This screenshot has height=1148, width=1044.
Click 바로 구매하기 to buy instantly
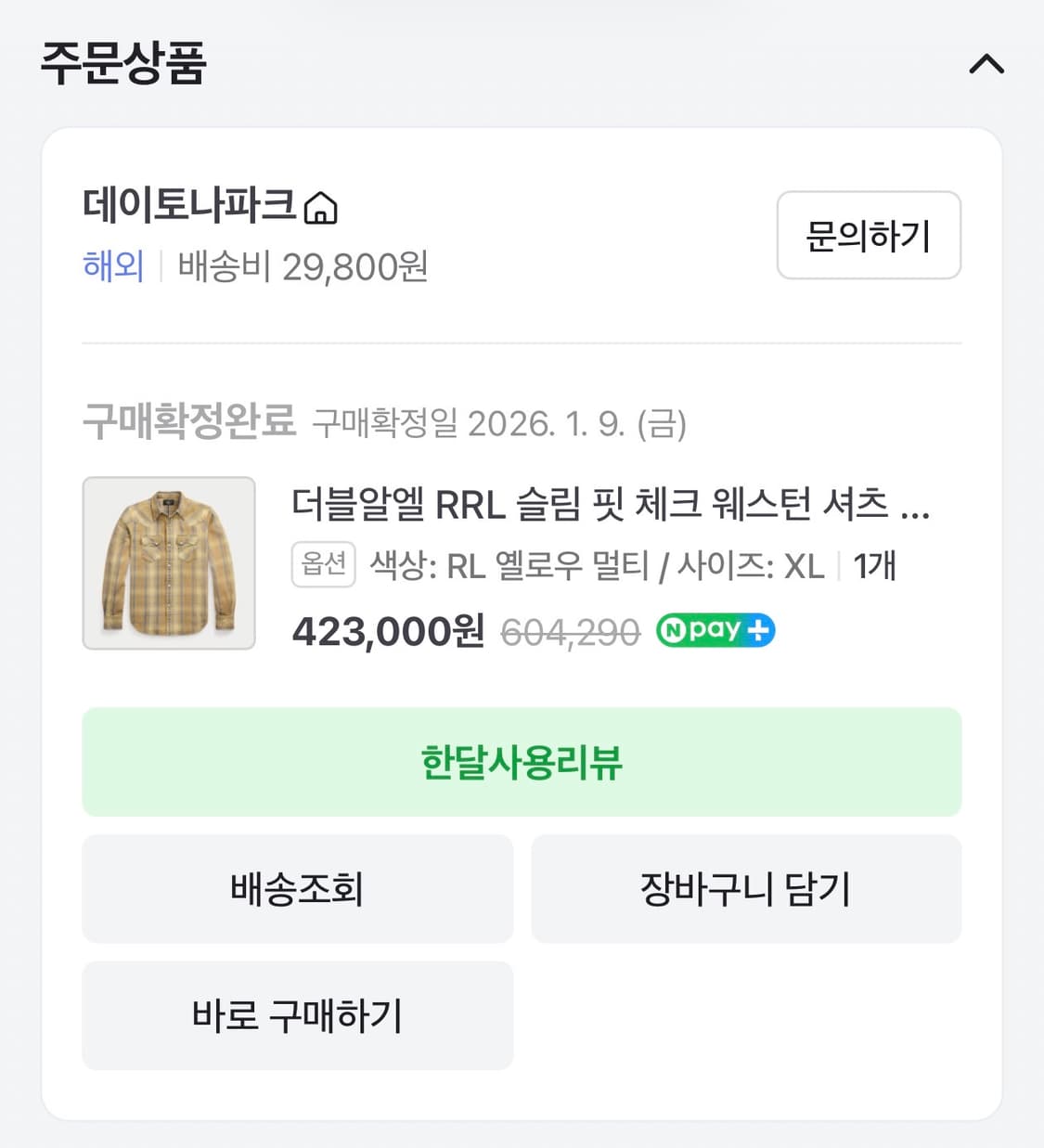[x=297, y=1015]
